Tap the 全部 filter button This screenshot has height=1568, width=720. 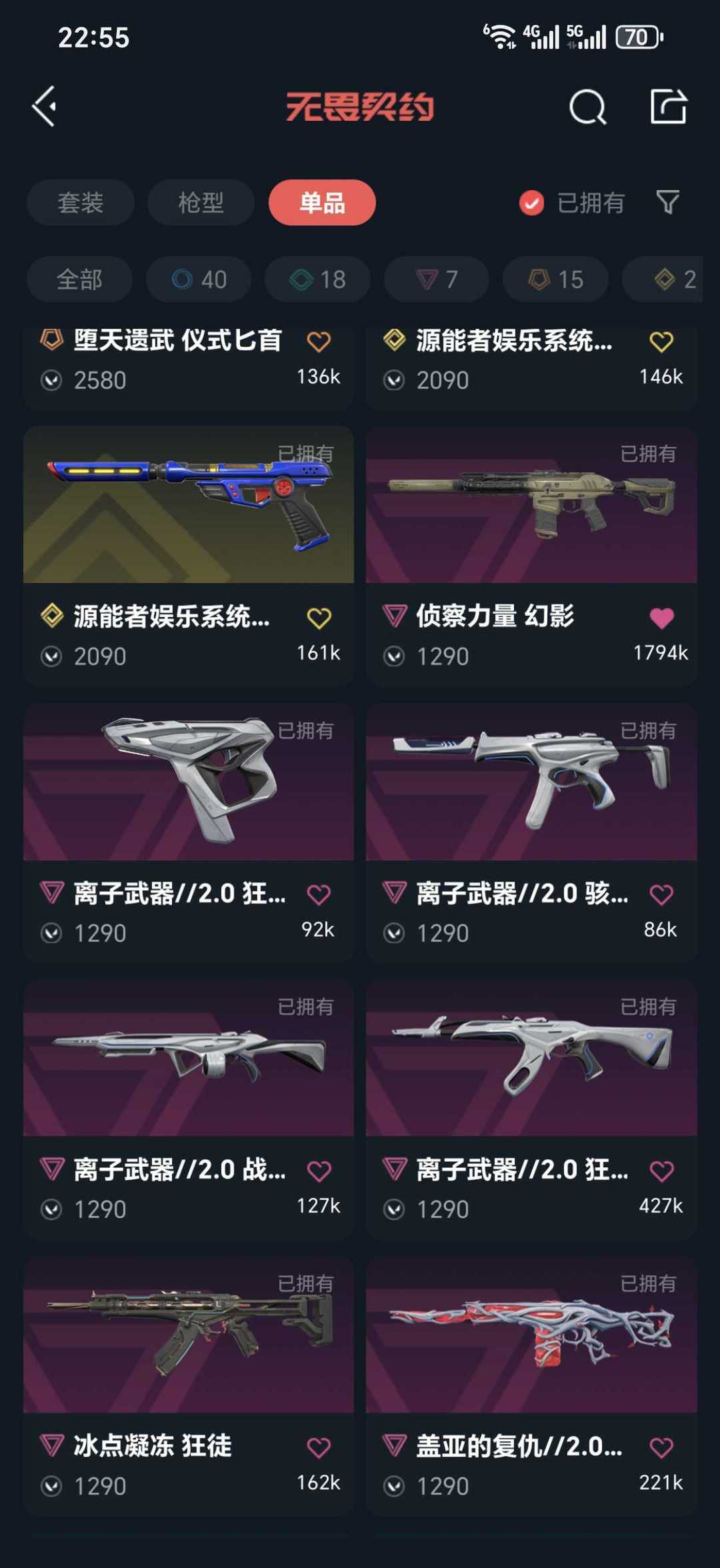click(79, 279)
